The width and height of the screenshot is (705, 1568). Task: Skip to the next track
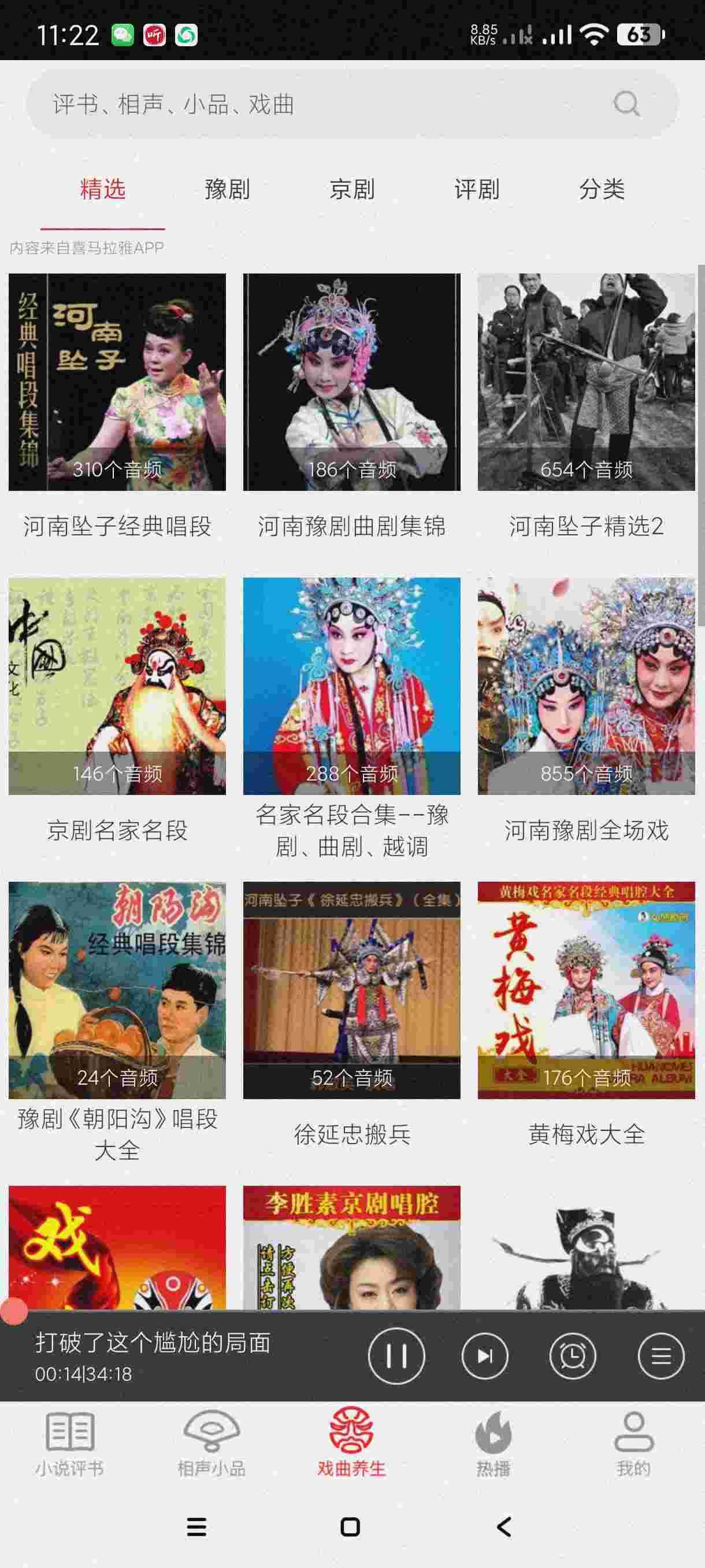tap(485, 1356)
